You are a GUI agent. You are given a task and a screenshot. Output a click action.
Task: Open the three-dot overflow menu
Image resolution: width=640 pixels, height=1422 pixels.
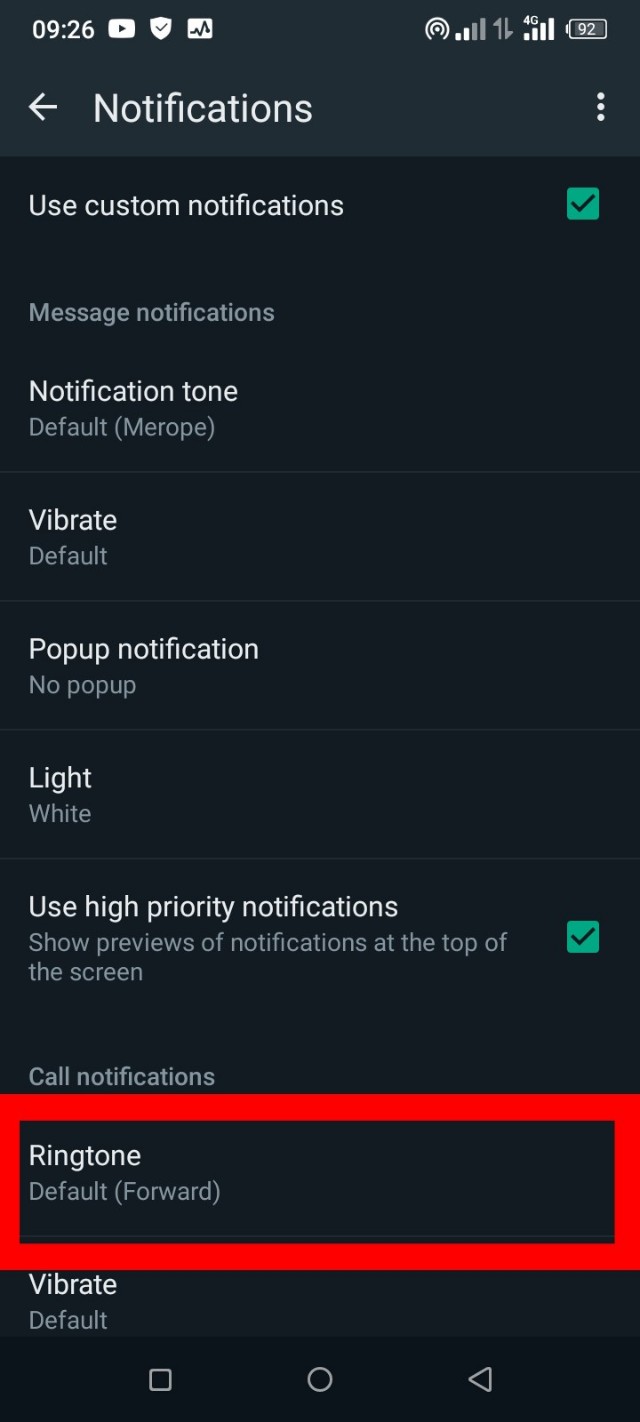600,107
